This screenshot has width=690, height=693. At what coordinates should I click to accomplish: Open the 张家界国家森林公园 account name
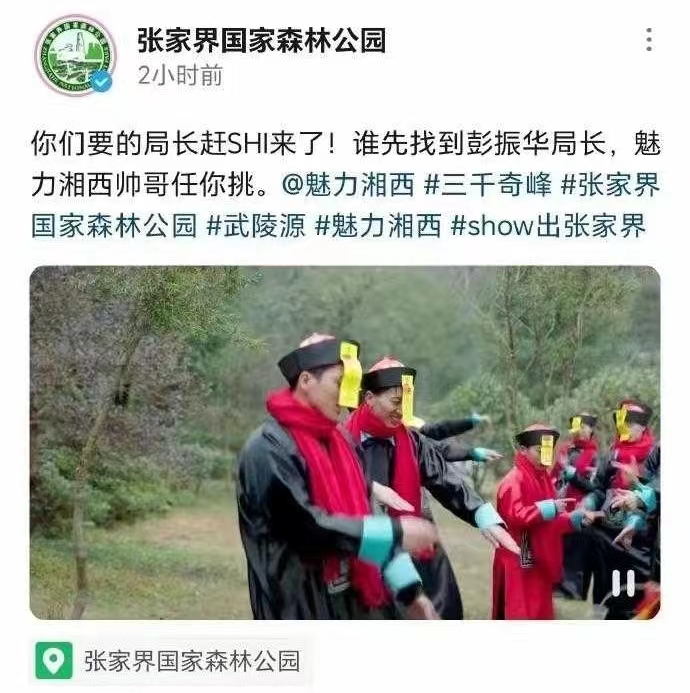[x=261, y=40]
